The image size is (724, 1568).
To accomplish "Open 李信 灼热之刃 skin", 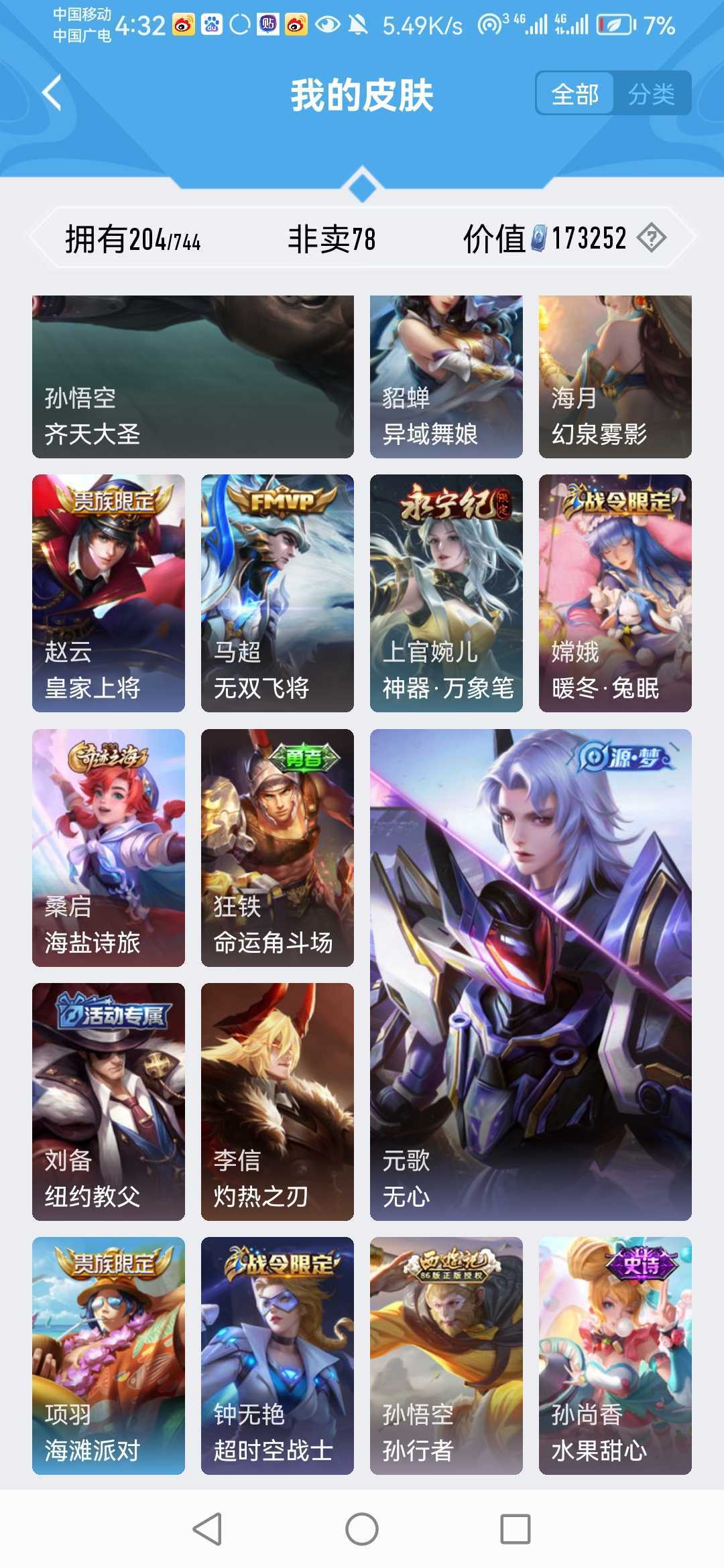I will point(278,1102).
